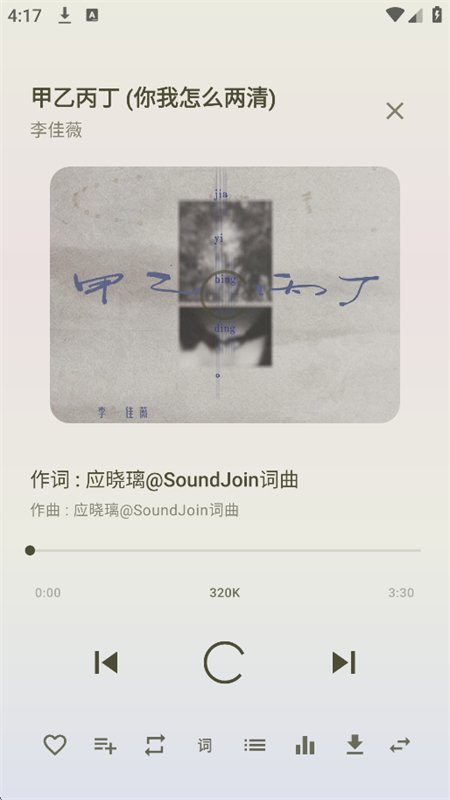Open the equalizer bars icon
The width and height of the screenshot is (450, 800).
click(305, 745)
